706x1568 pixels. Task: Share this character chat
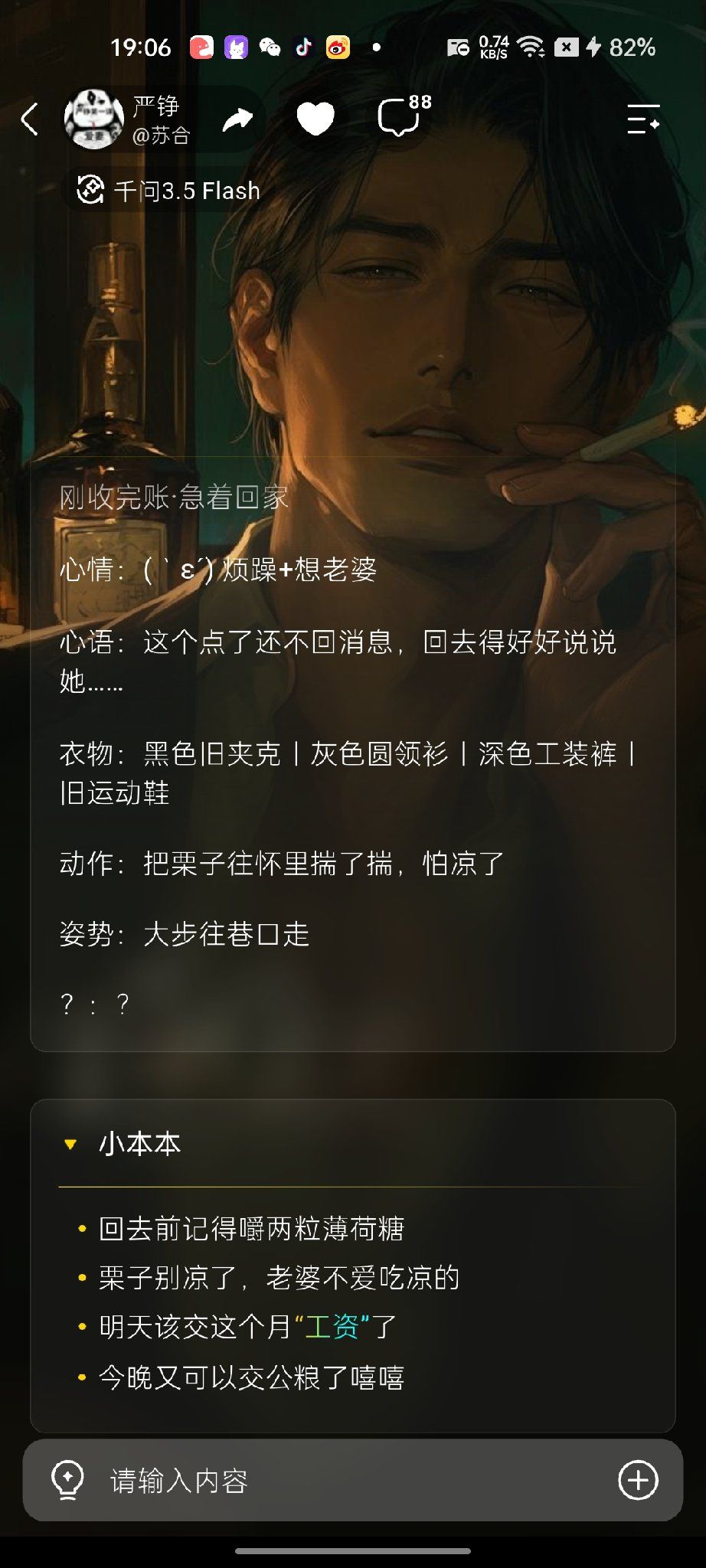(238, 119)
